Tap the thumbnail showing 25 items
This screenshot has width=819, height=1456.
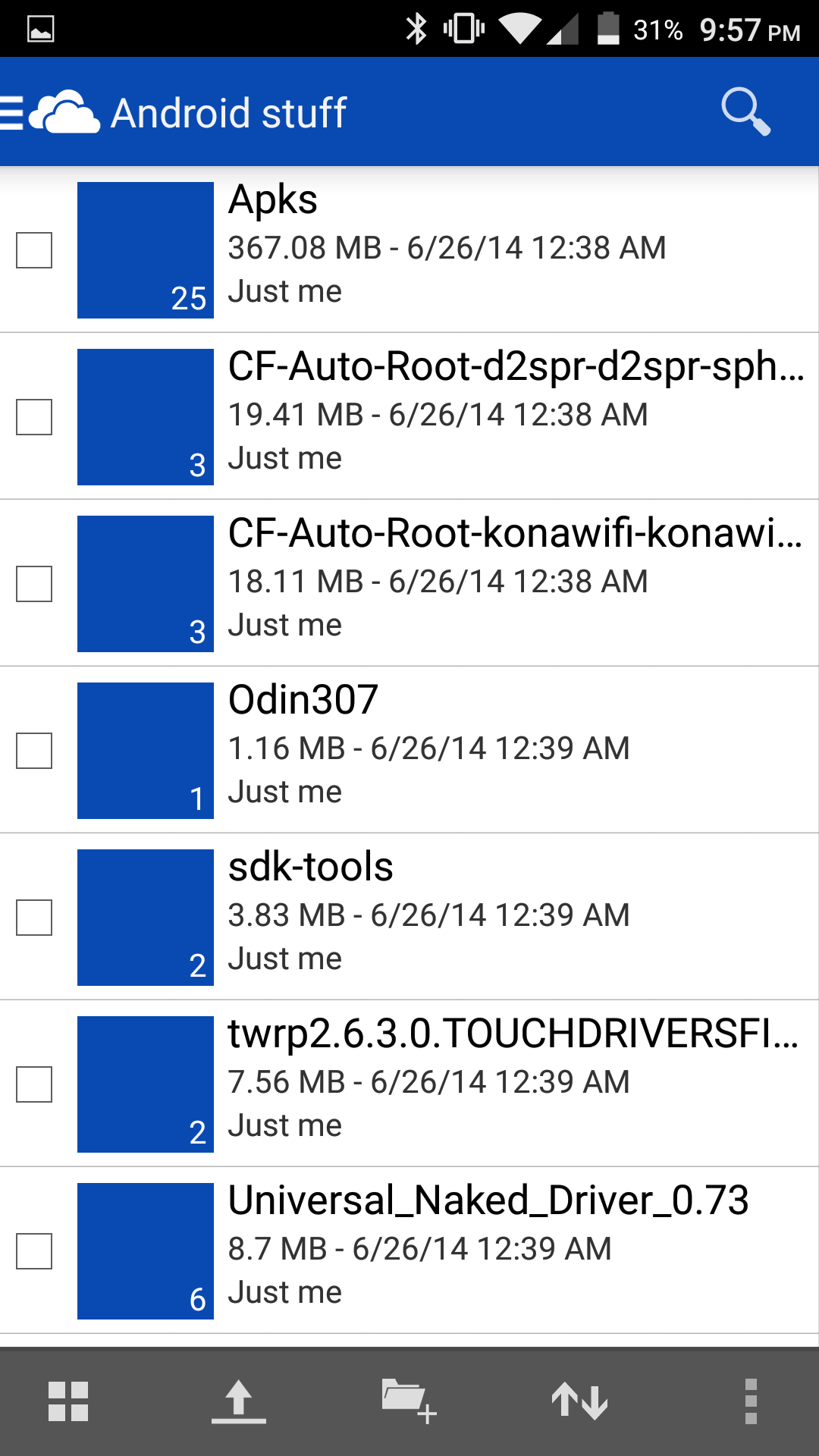pos(146,249)
